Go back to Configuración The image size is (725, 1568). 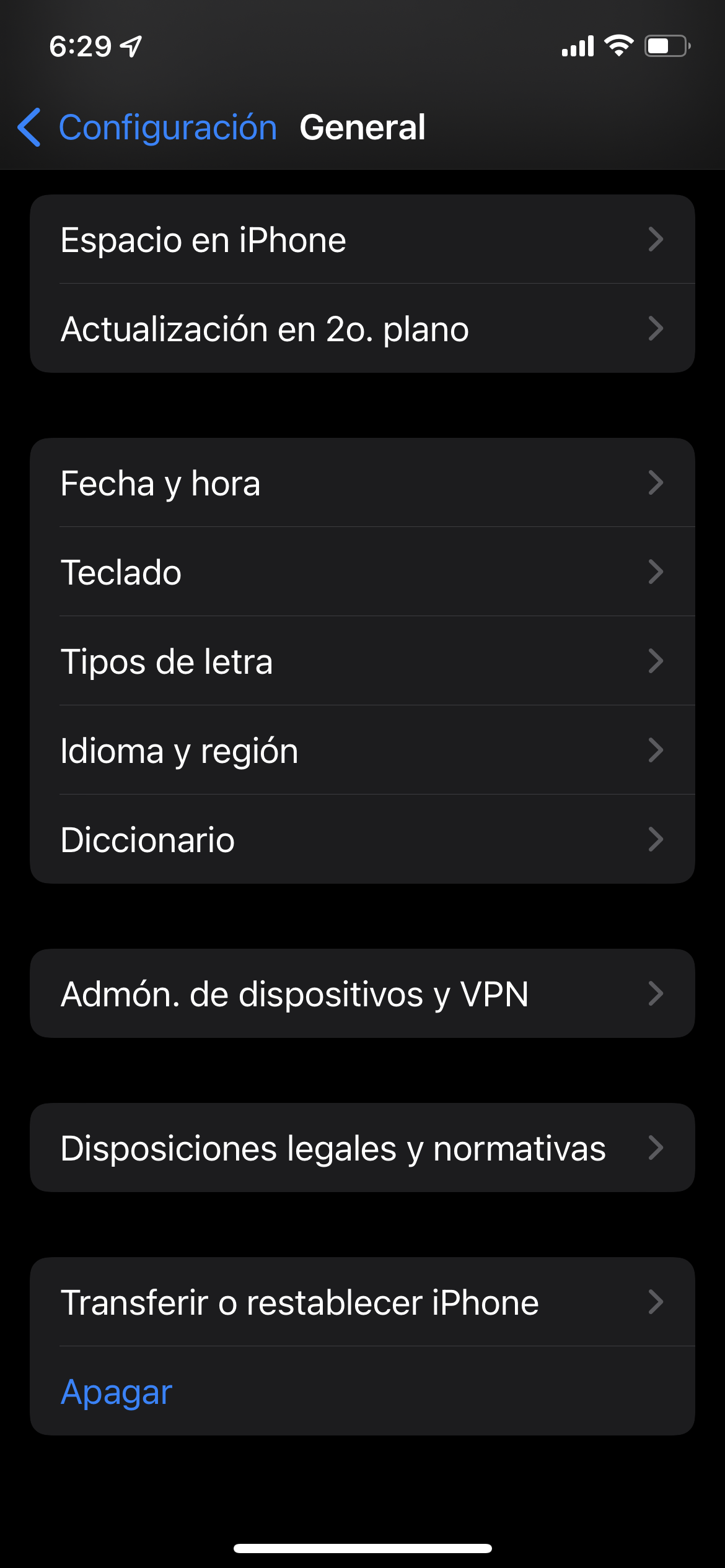pos(147,128)
